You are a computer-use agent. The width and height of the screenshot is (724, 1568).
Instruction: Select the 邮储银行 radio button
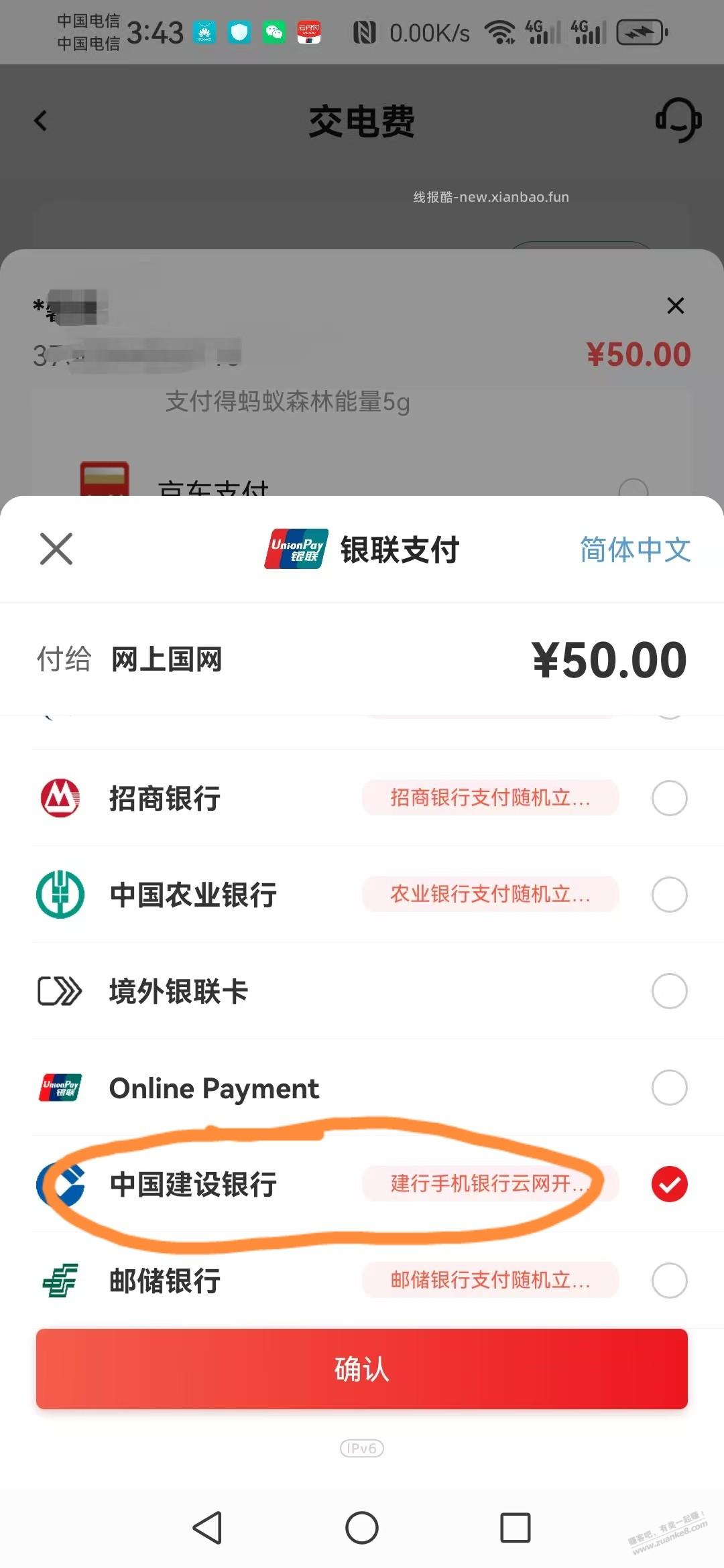pyautogui.click(x=670, y=1280)
